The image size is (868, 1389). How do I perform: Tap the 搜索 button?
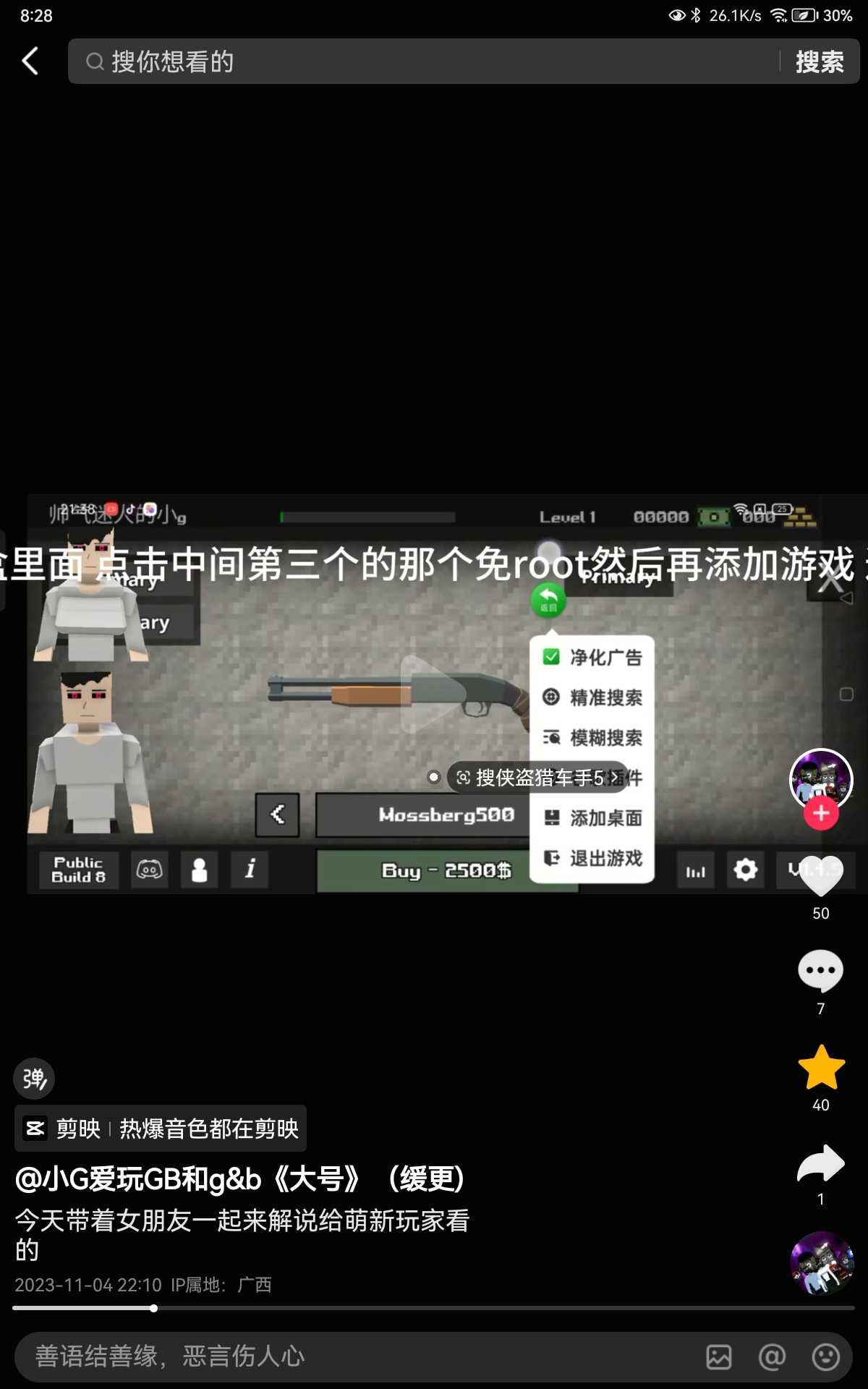tap(820, 61)
